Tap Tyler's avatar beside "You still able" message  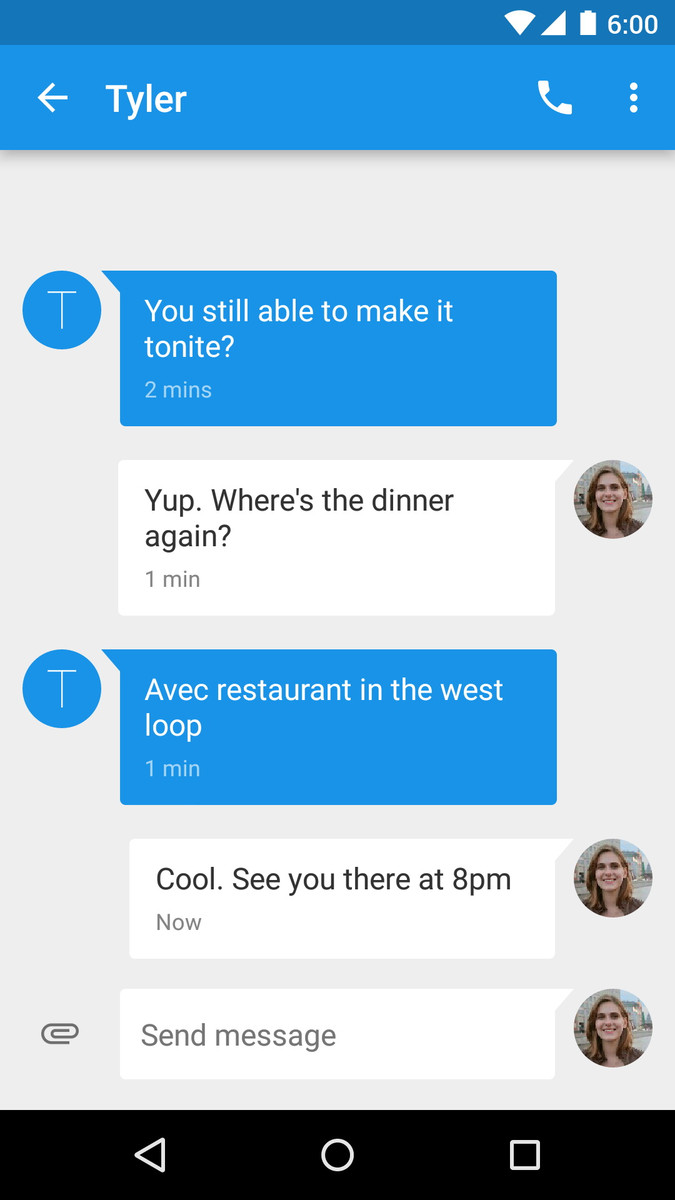(x=62, y=310)
